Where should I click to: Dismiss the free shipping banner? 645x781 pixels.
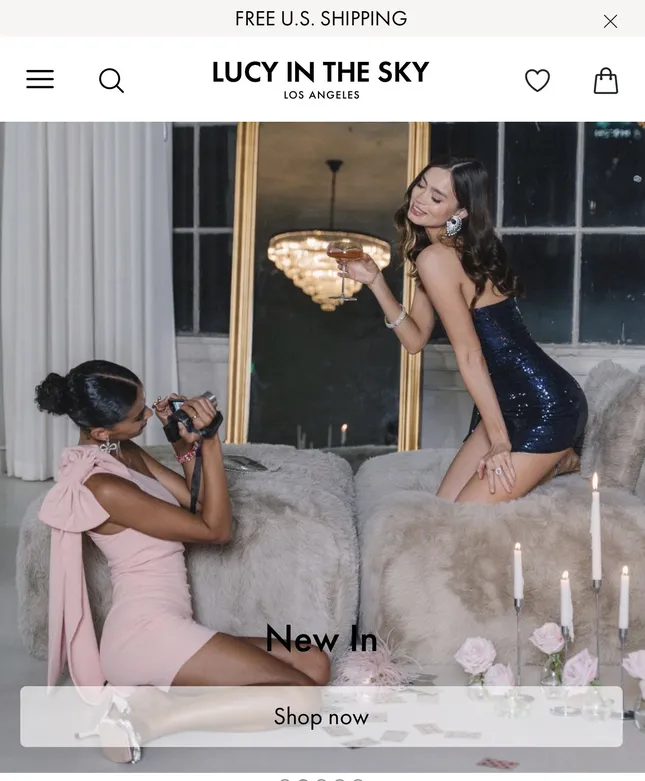[x=610, y=21]
